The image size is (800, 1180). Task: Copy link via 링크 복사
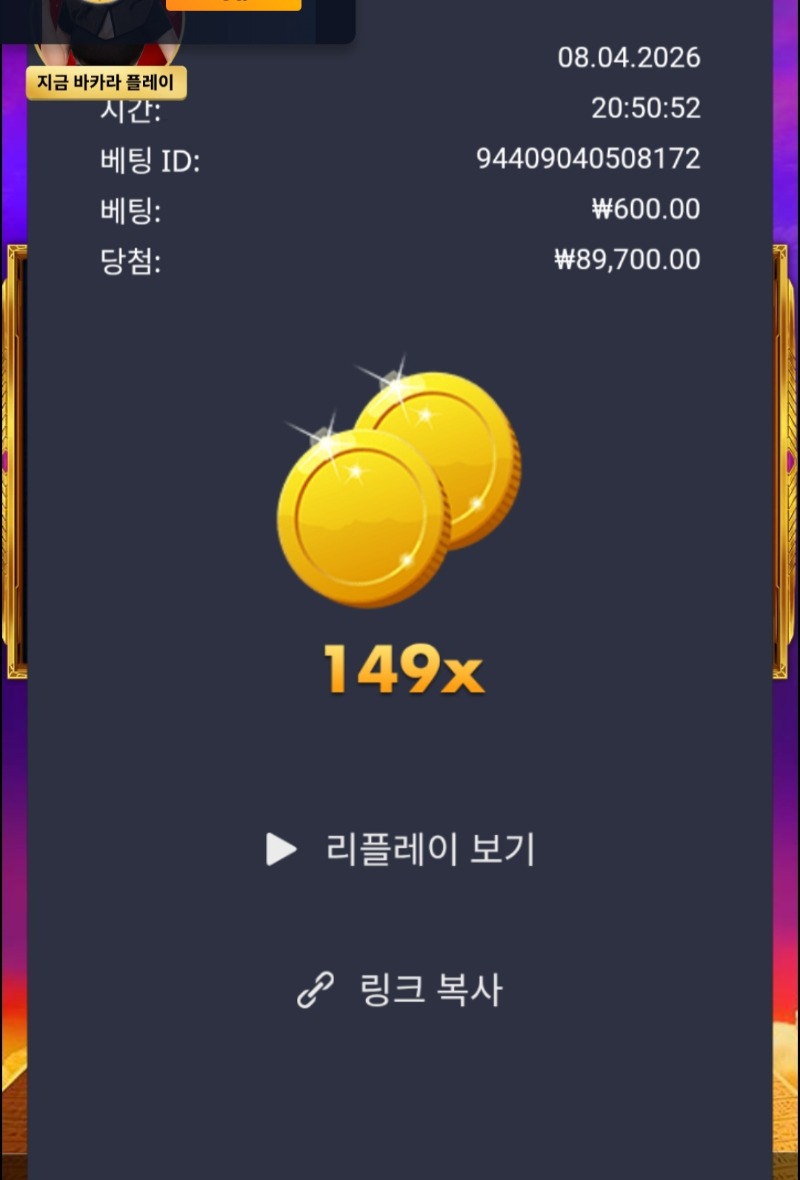pos(401,990)
